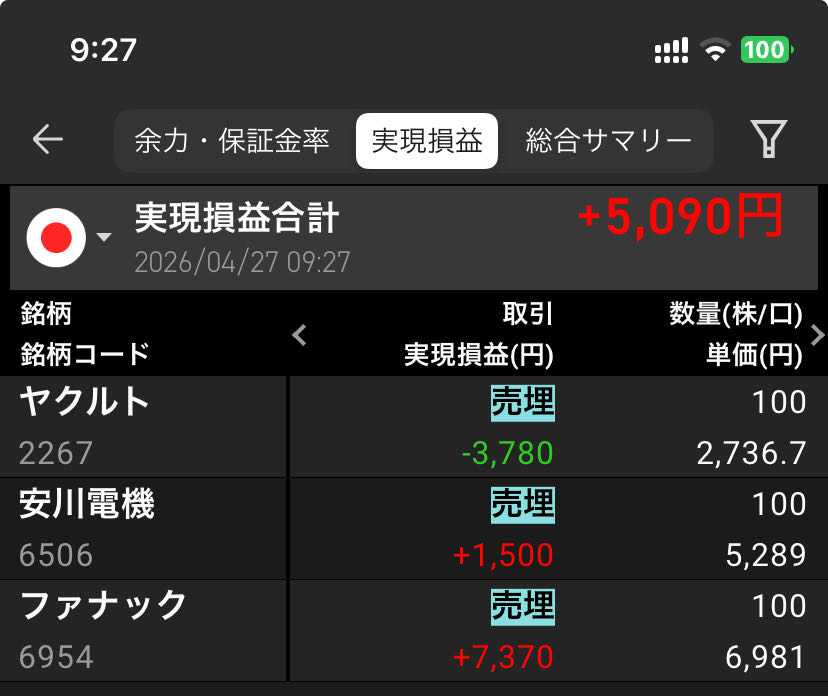Open the filter funnel icon
The height and width of the screenshot is (696, 828).
coord(769,140)
